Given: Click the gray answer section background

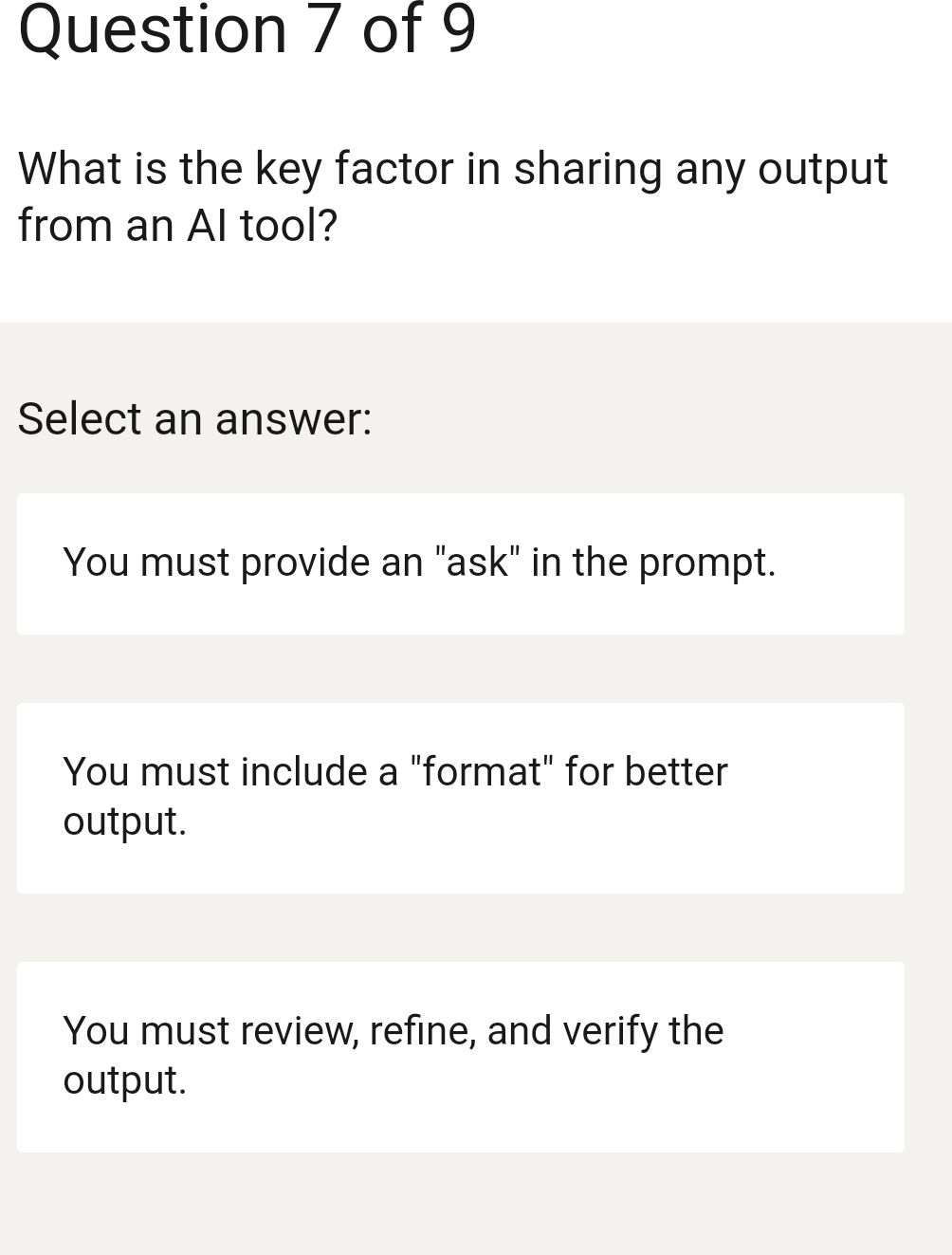Looking at the screenshot, I should (474, 930).
